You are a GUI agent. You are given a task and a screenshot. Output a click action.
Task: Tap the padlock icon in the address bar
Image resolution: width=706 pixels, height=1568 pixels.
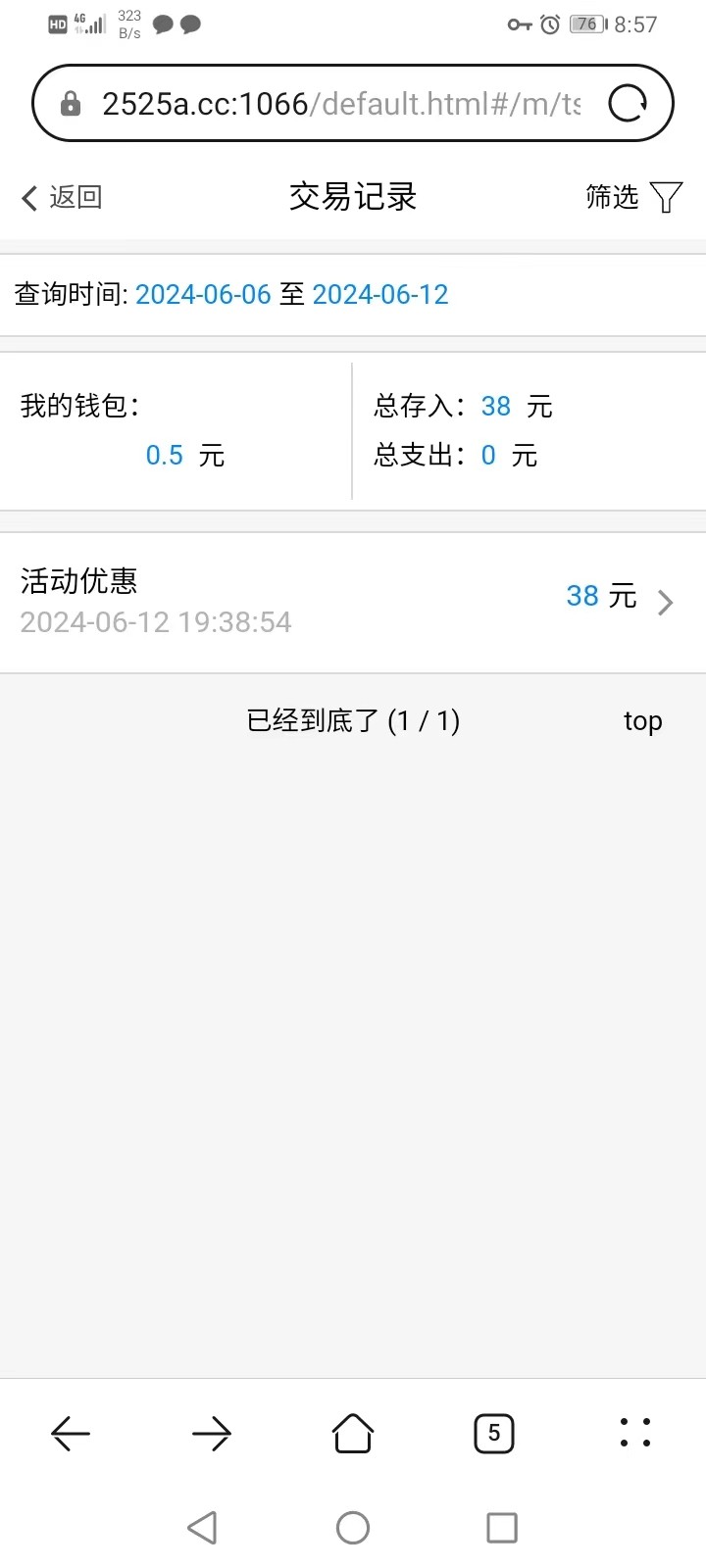pos(70,102)
